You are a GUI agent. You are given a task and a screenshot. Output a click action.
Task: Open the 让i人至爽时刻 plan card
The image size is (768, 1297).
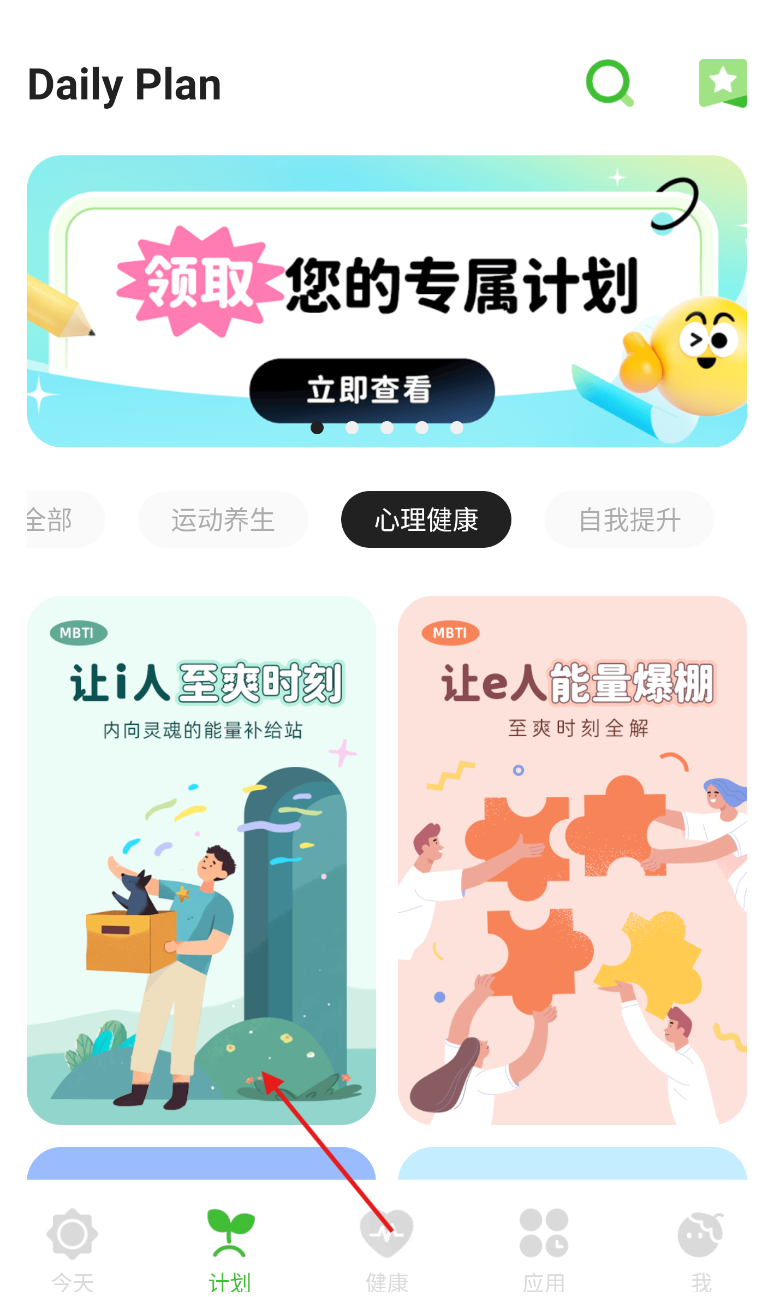tap(201, 860)
